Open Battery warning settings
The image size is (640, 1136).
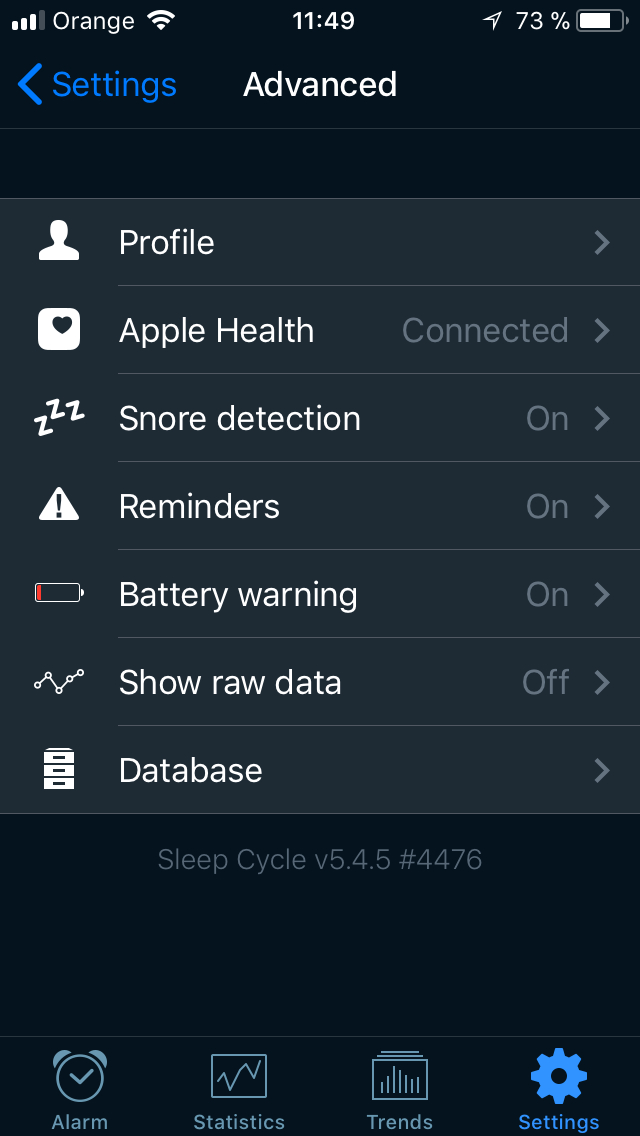click(x=320, y=594)
